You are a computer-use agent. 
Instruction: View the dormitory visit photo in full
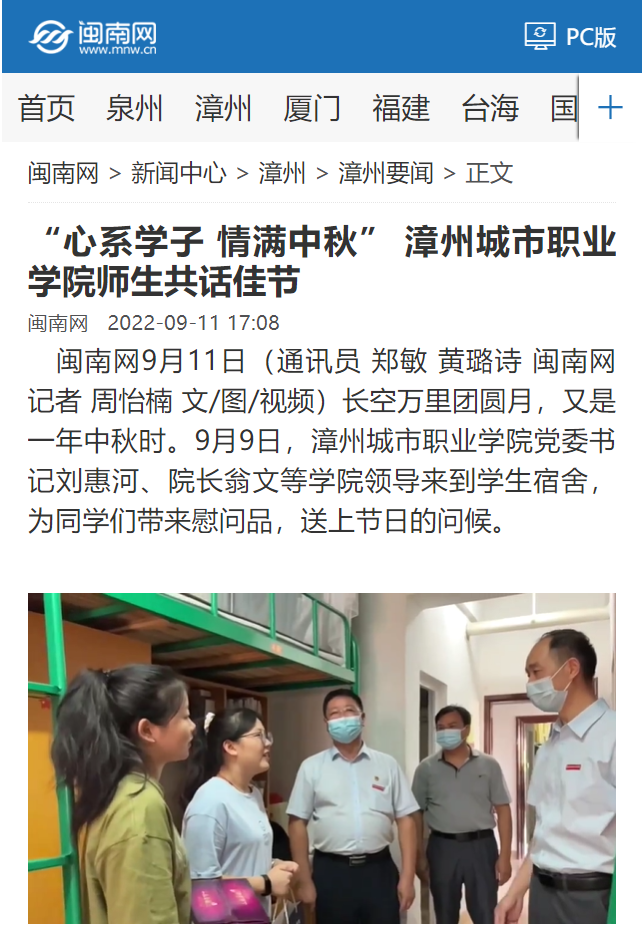[321, 758]
